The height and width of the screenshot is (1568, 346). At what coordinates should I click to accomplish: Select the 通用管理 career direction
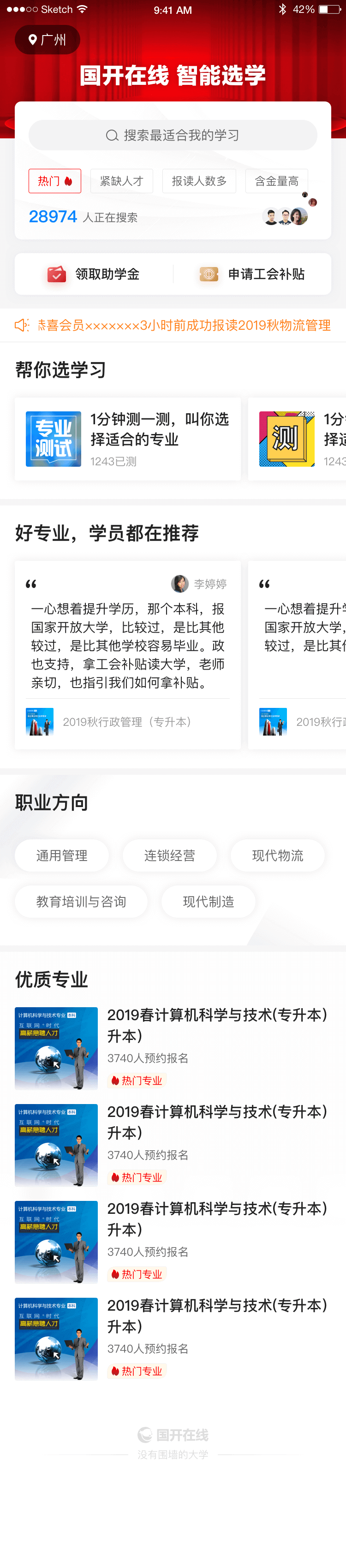pos(61,855)
